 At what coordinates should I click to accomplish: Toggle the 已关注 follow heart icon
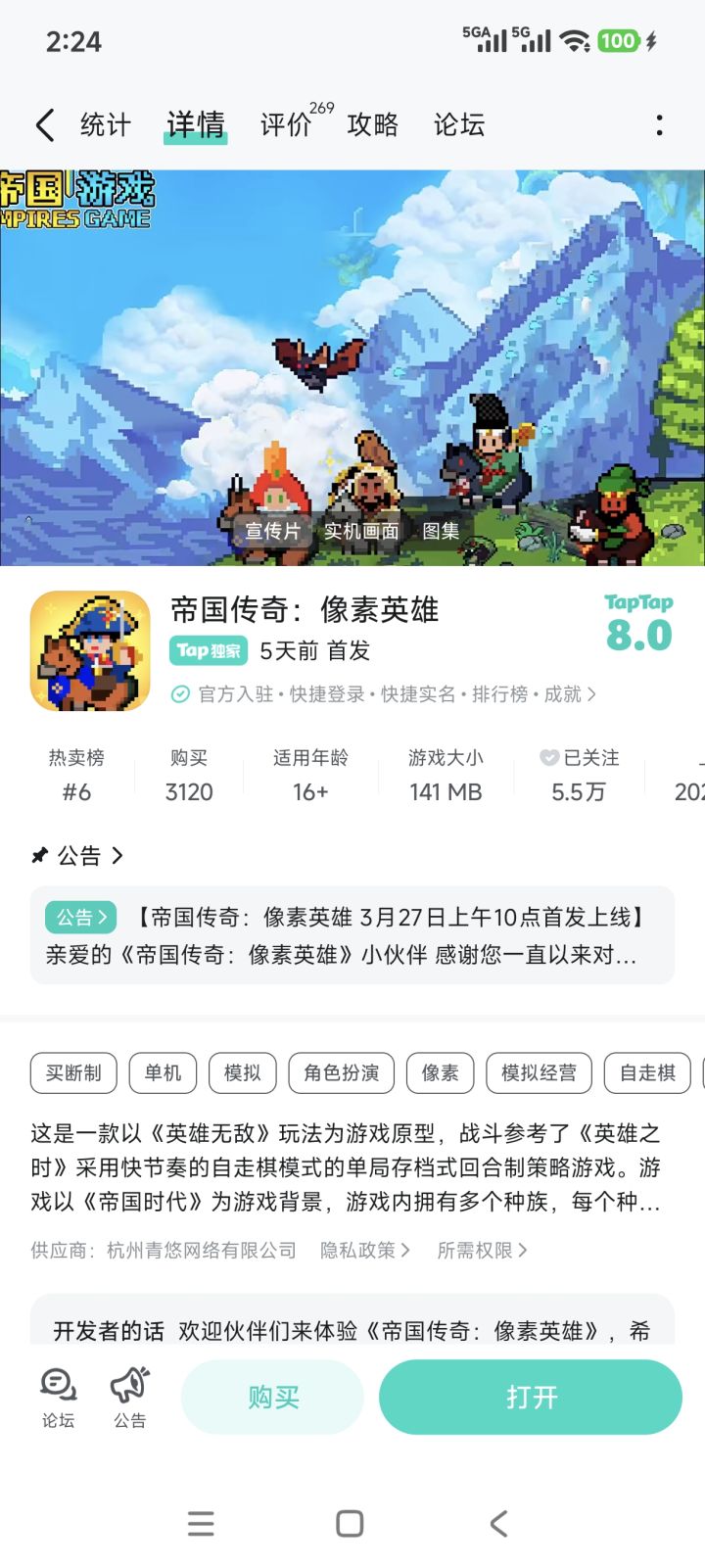click(x=549, y=757)
